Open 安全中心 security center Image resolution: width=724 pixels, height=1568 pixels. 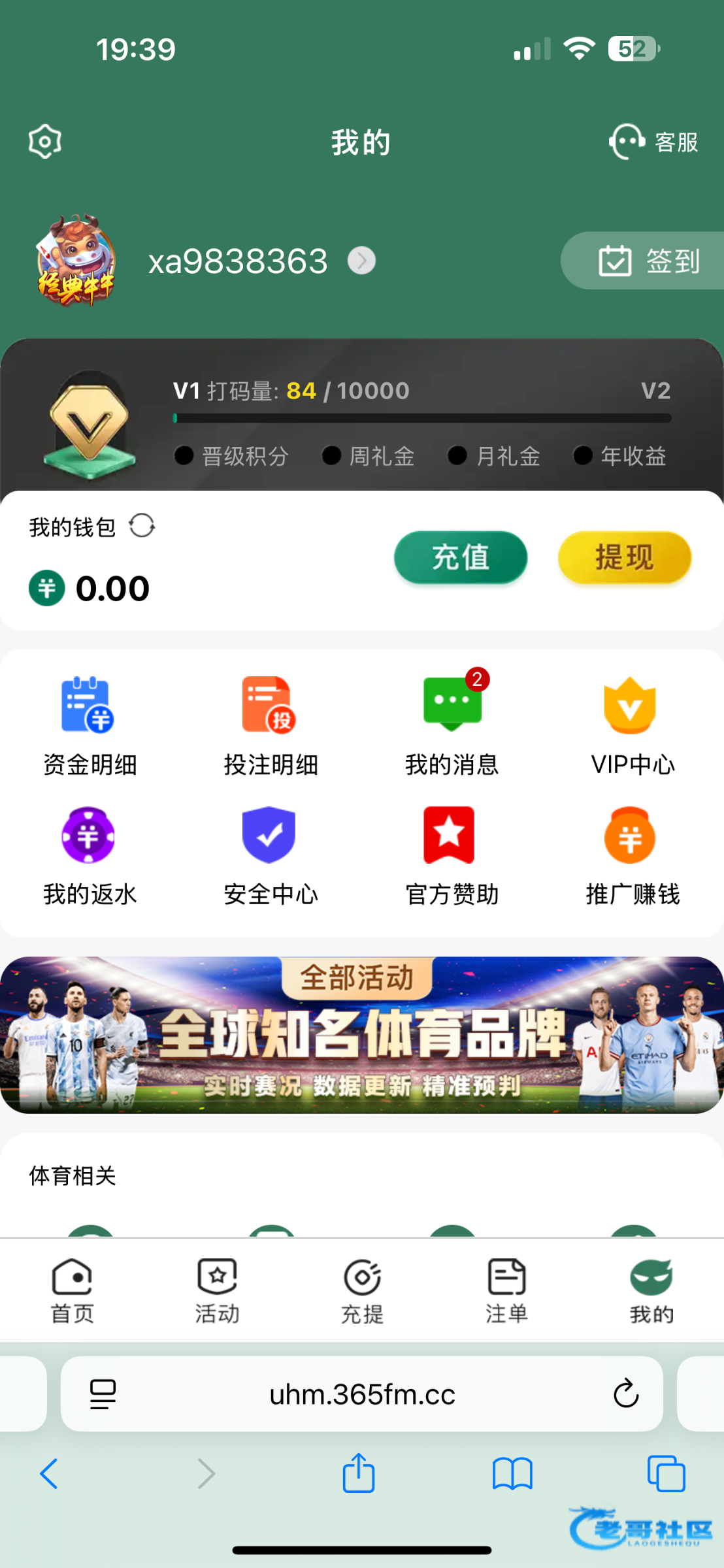pyautogui.click(x=271, y=856)
